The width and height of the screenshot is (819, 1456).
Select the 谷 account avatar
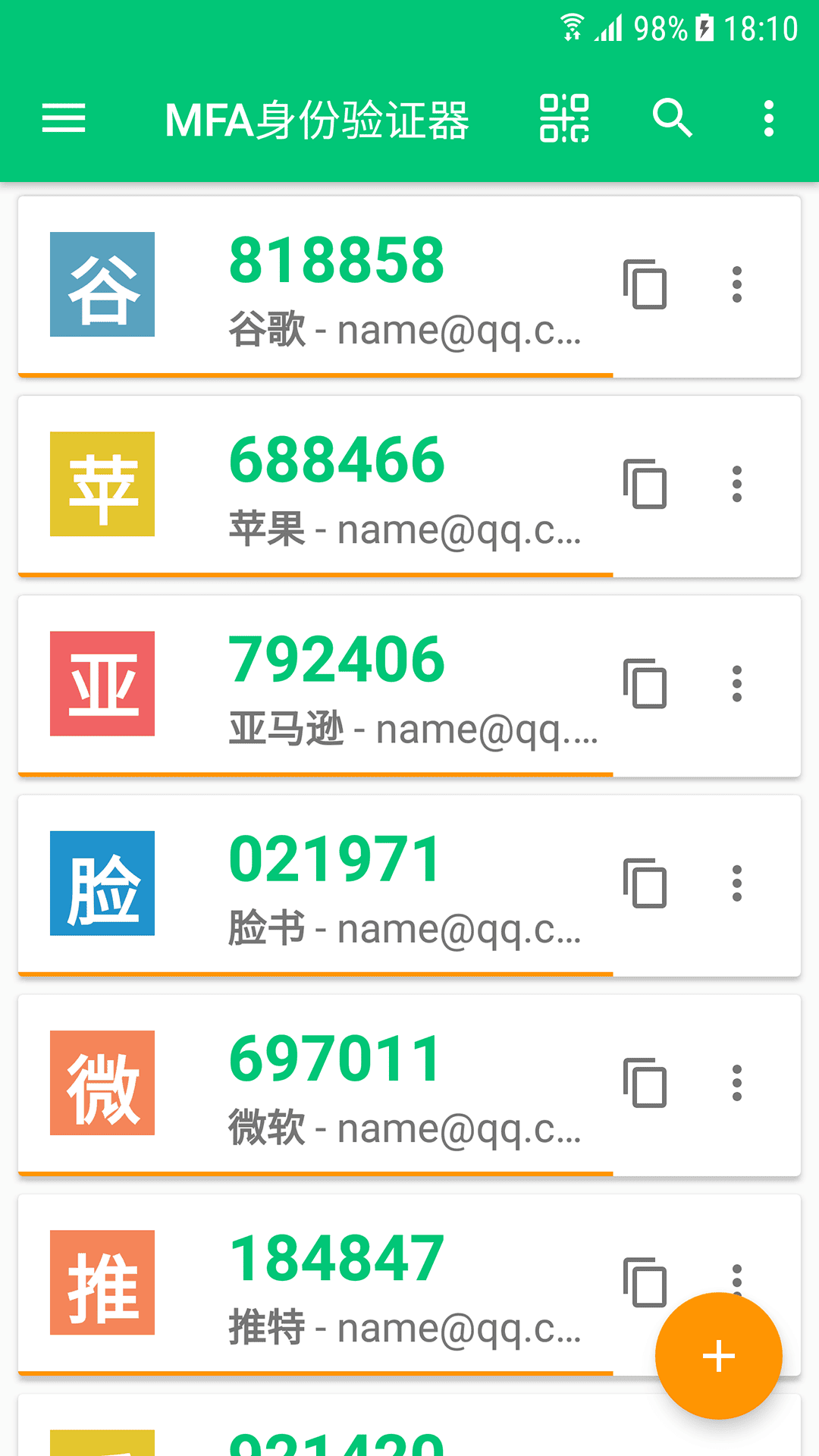pyautogui.click(x=102, y=285)
